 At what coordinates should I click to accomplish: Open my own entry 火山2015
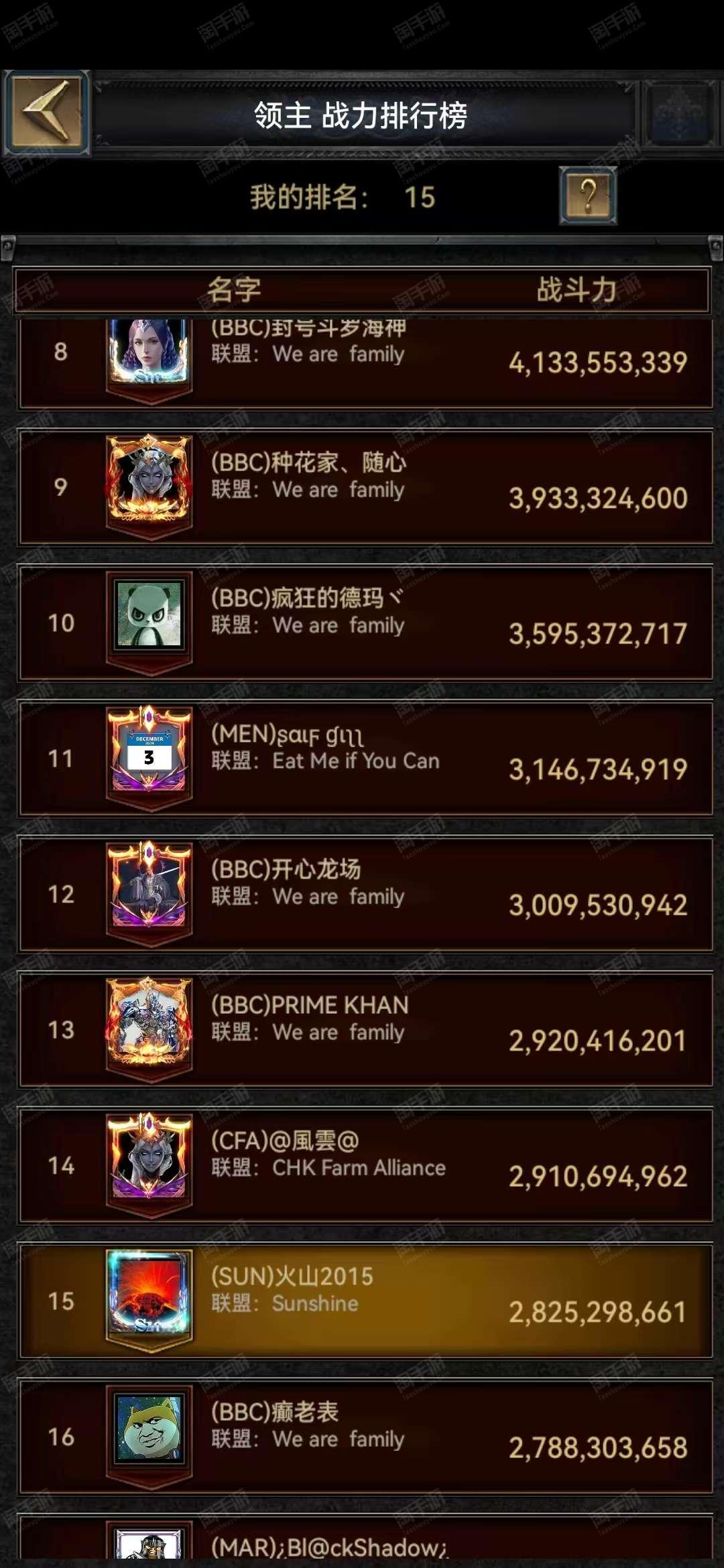tap(365, 1301)
